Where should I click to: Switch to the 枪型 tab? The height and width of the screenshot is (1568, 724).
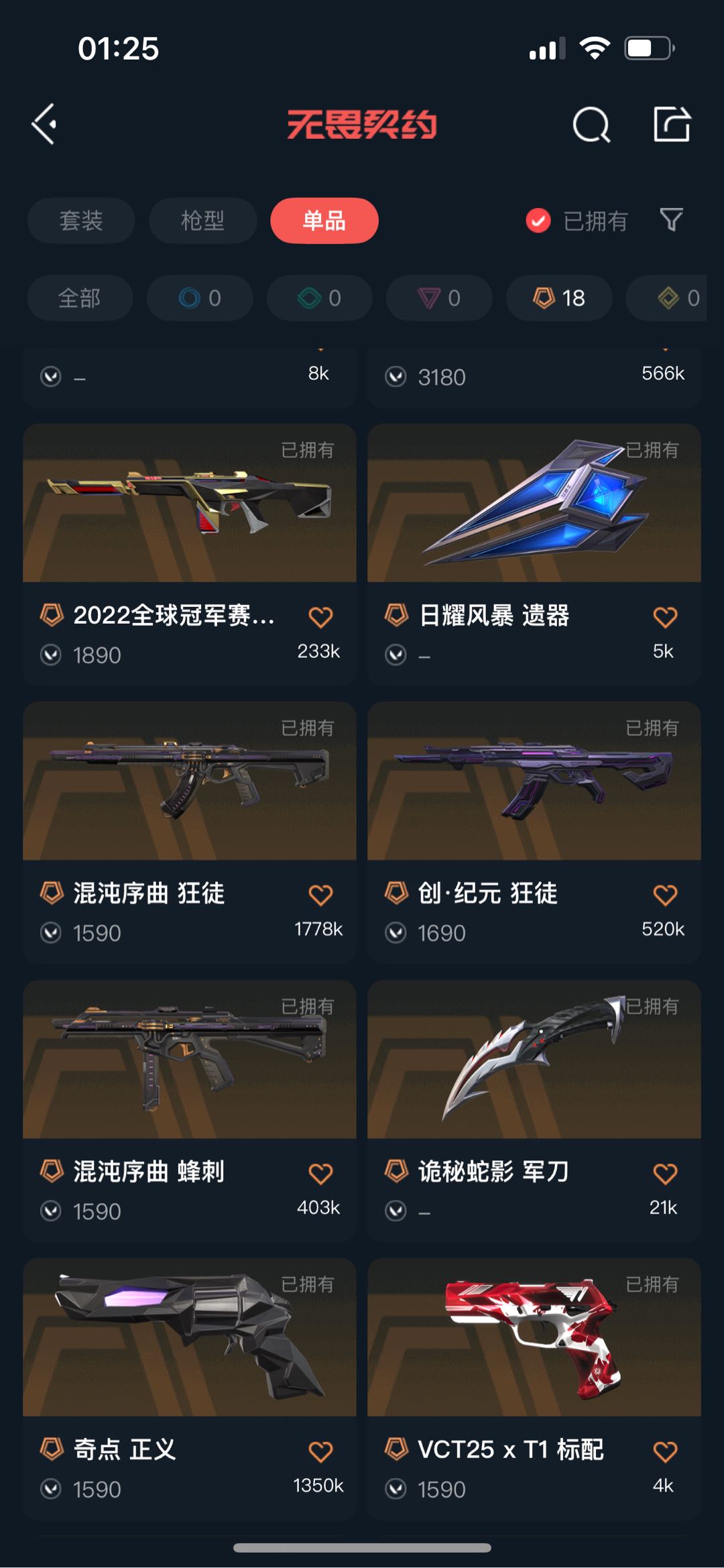coord(202,220)
